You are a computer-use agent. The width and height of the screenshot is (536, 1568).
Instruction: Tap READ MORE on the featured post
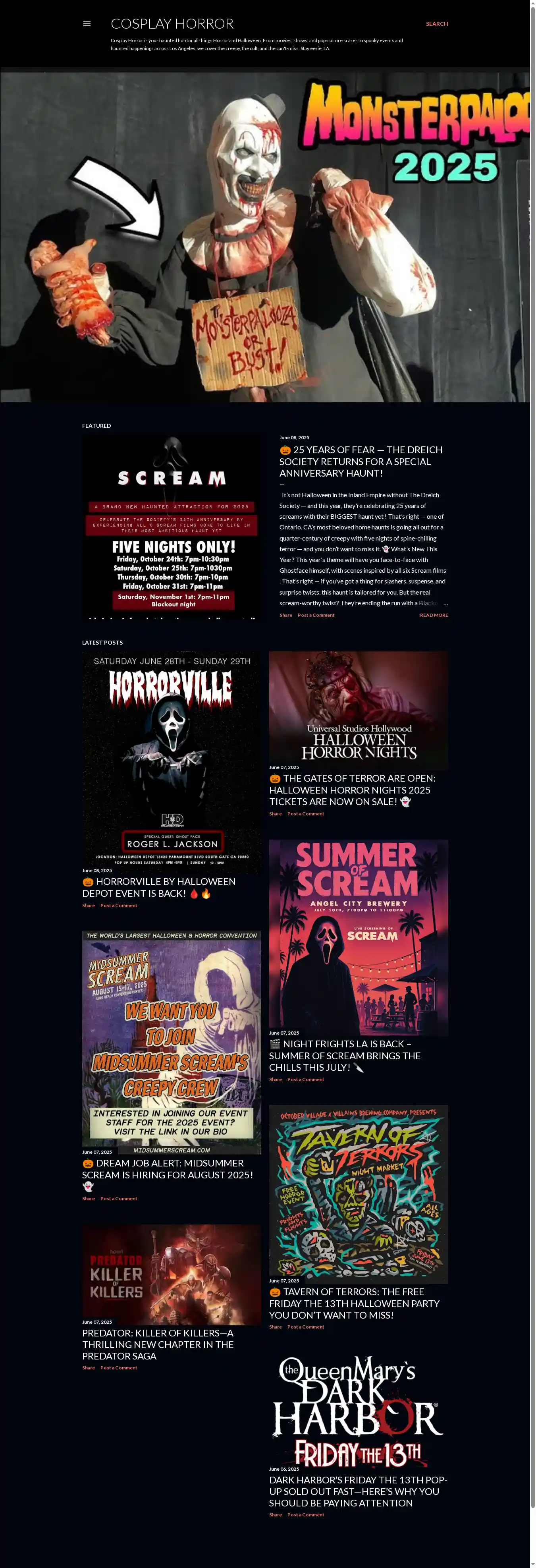pyautogui.click(x=433, y=615)
